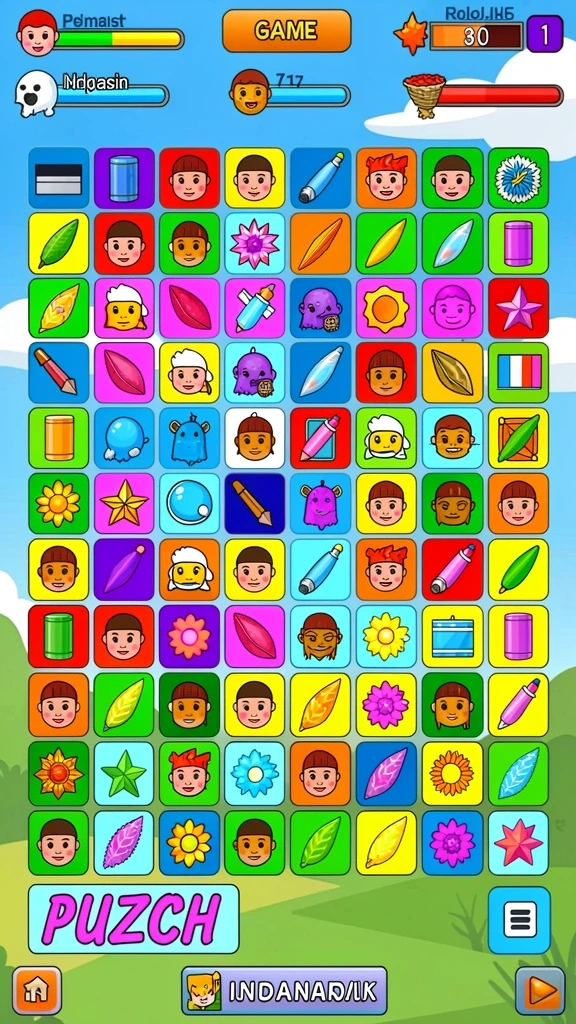Tap the INDANAD/IK button

click(x=284, y=991)
